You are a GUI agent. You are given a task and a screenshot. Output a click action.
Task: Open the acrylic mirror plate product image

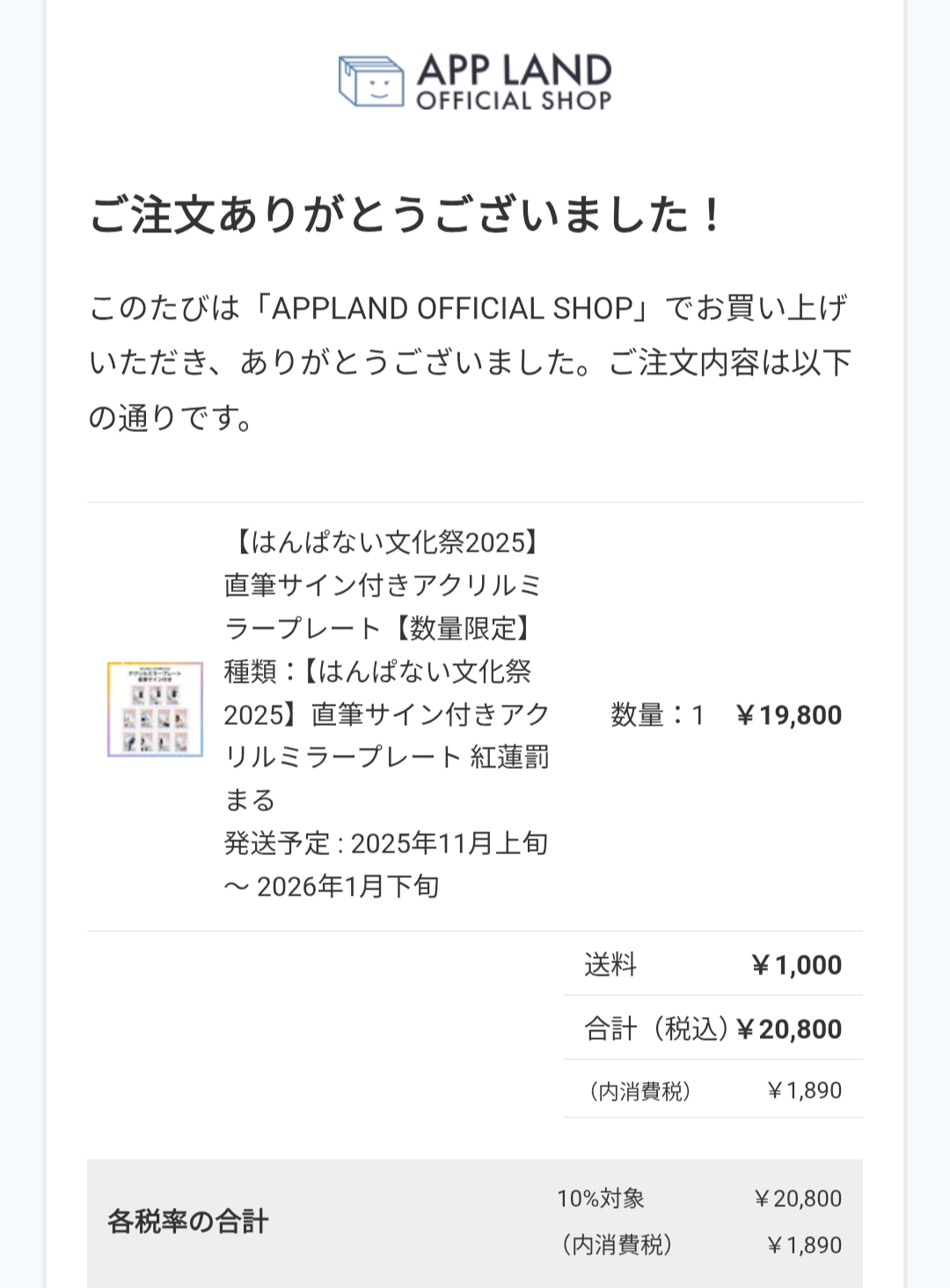(x=155, y=710)
